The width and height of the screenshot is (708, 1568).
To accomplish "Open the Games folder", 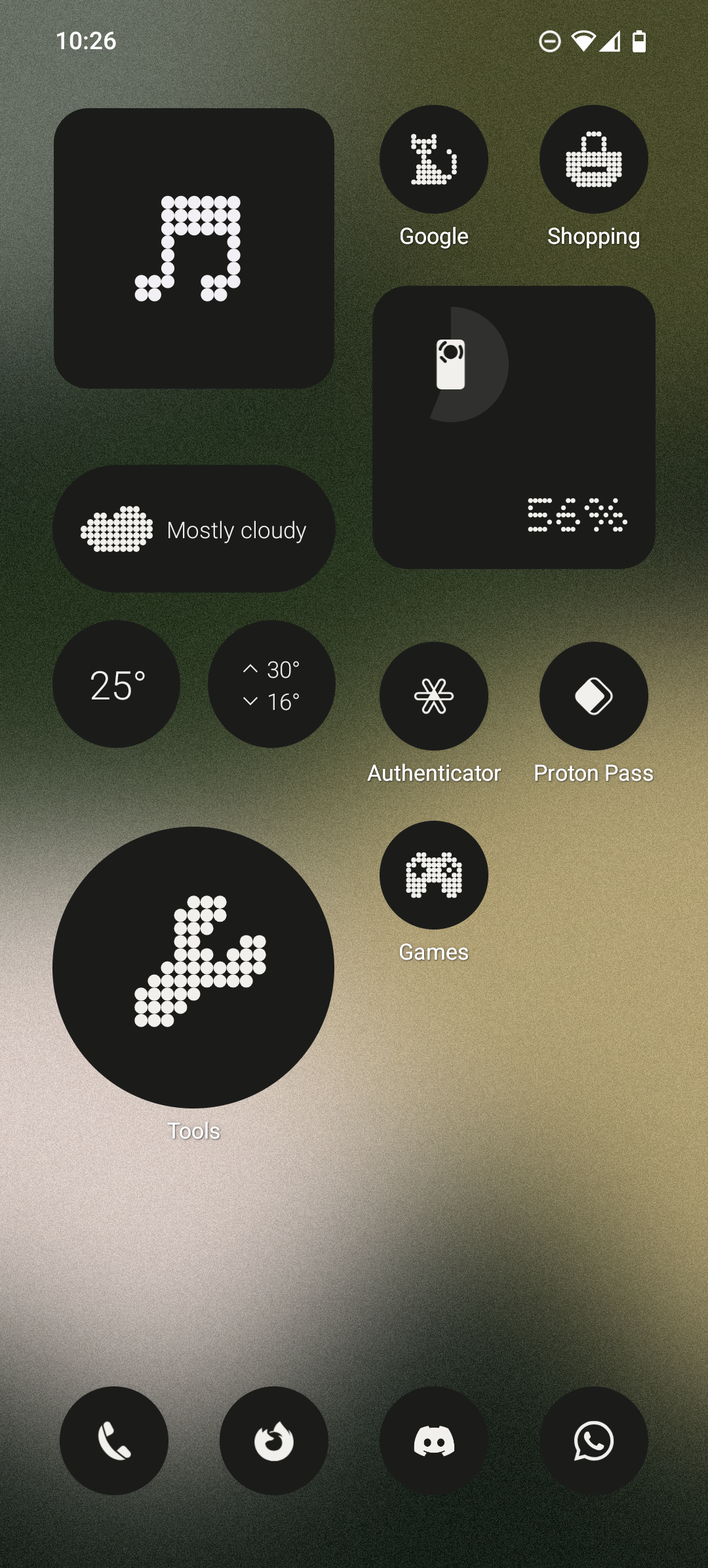I will coord(434,875).
